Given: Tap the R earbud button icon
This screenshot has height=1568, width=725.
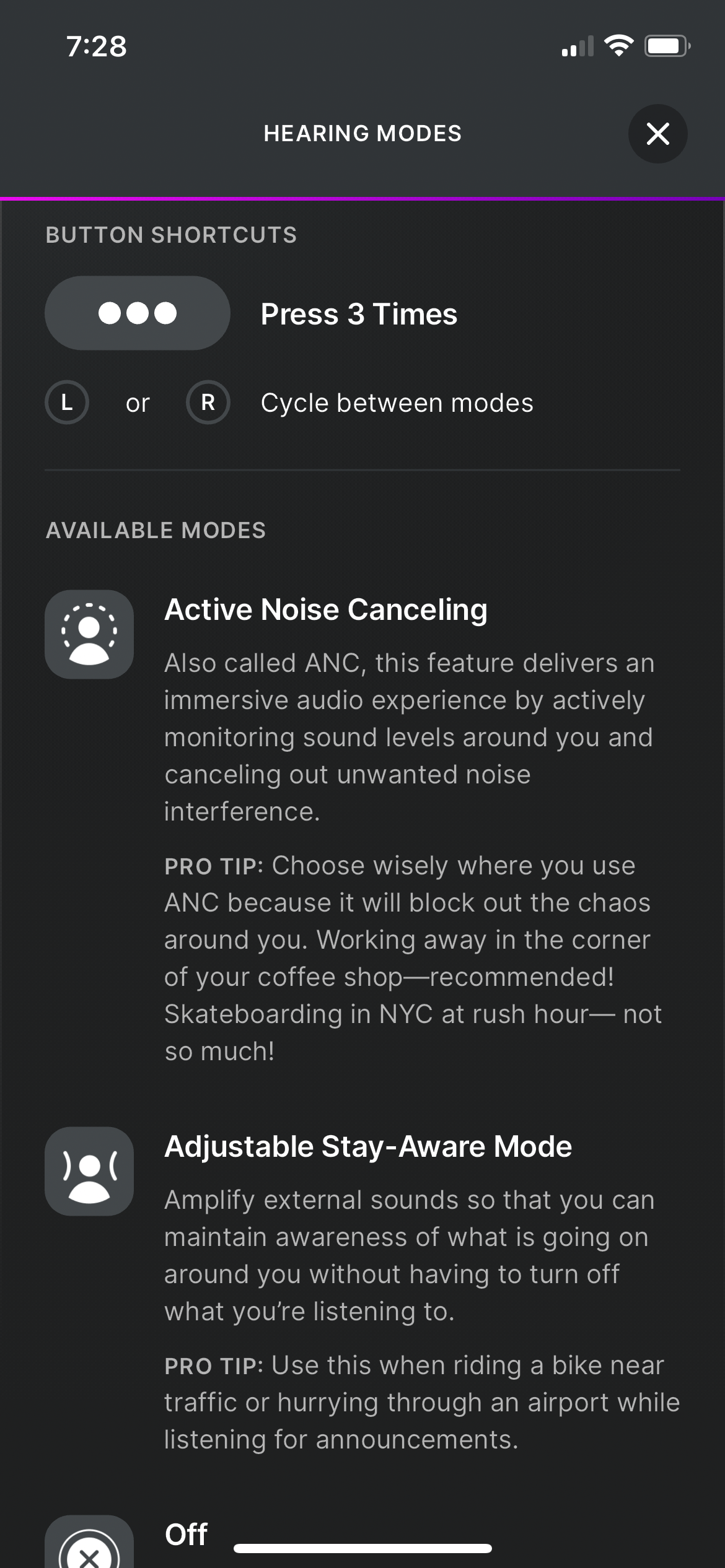Looking at the screenshot, I should click(208, 403).
